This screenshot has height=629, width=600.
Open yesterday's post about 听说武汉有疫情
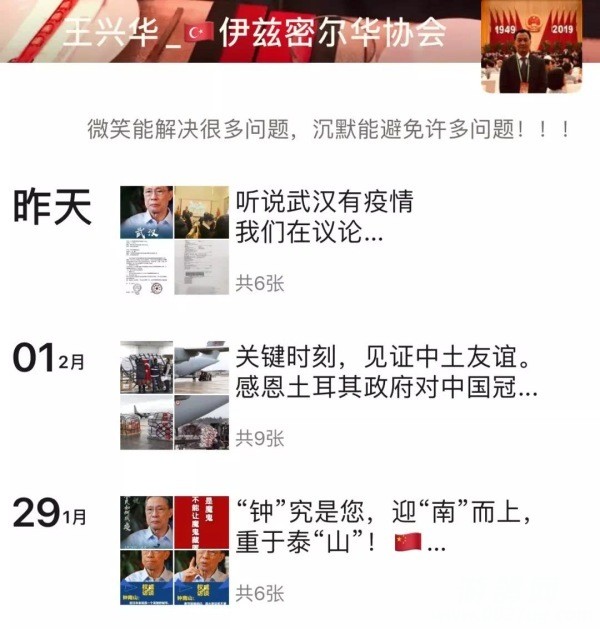point(324,218)
